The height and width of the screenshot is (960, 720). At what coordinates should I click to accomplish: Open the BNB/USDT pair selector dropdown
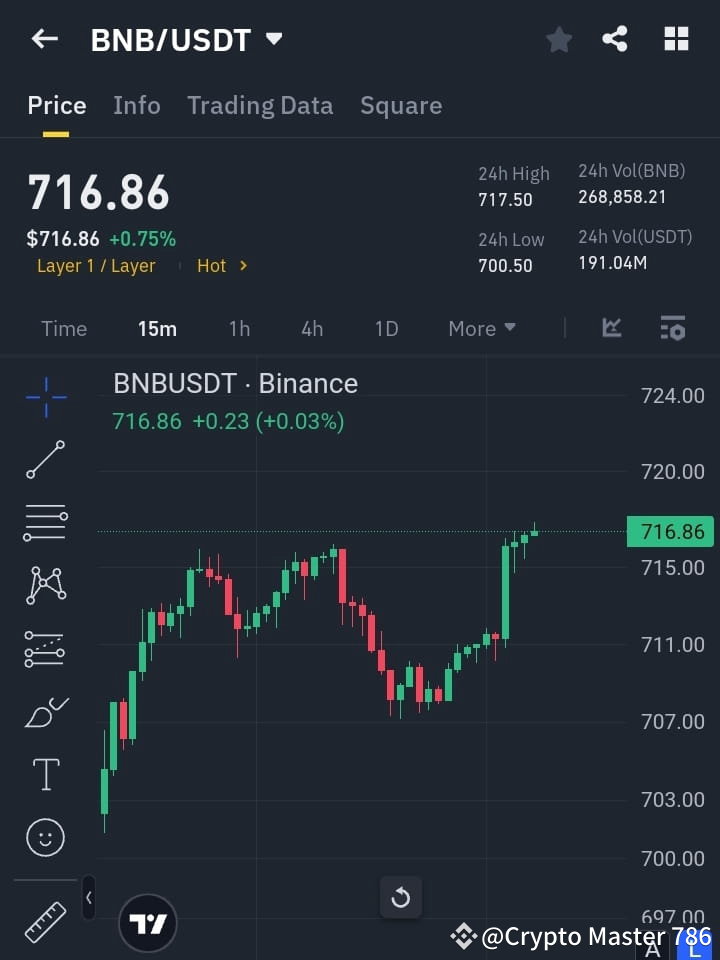(x=273, y=39)
